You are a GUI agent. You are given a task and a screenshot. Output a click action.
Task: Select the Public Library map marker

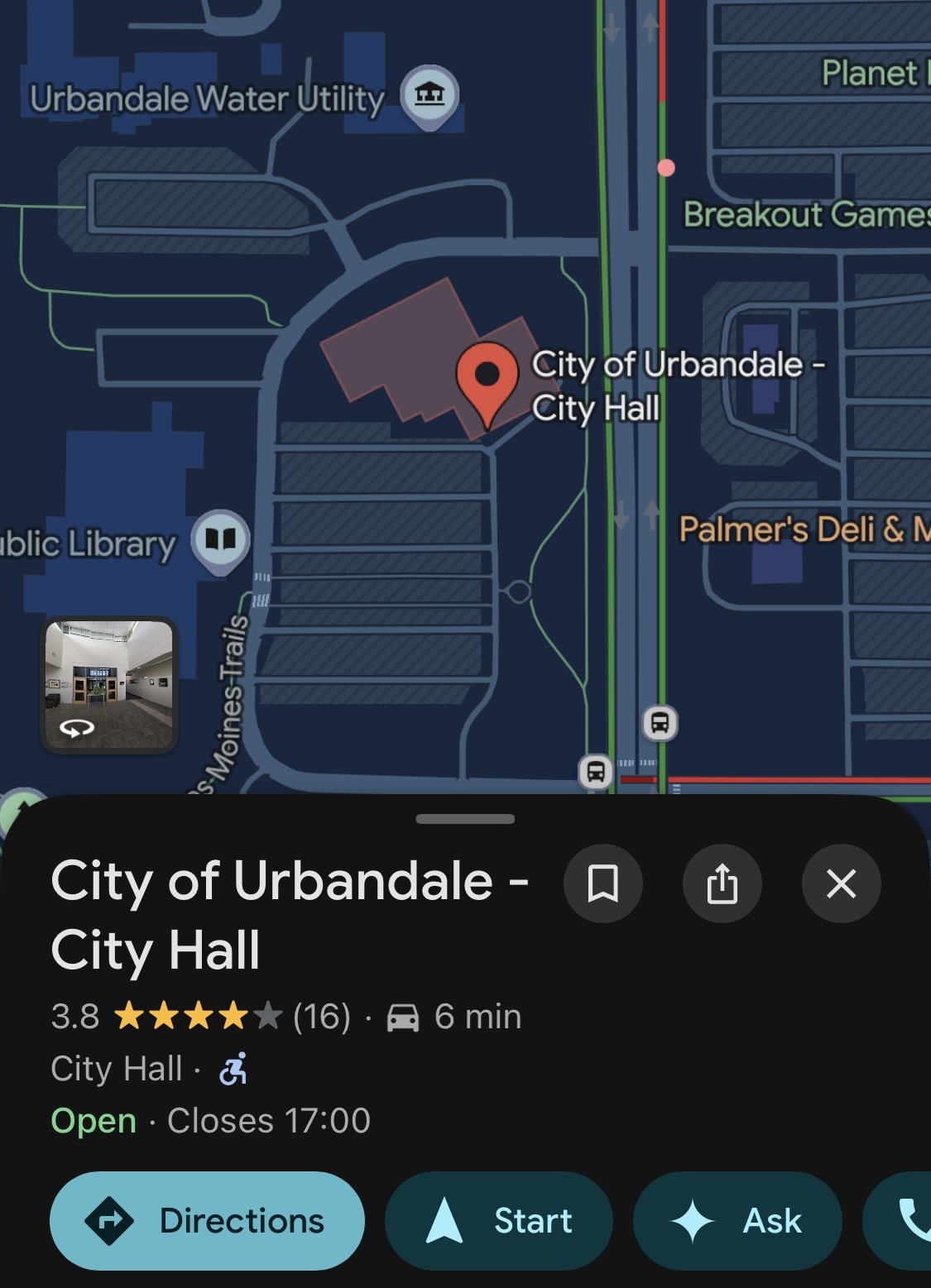(x=220, y=542)
